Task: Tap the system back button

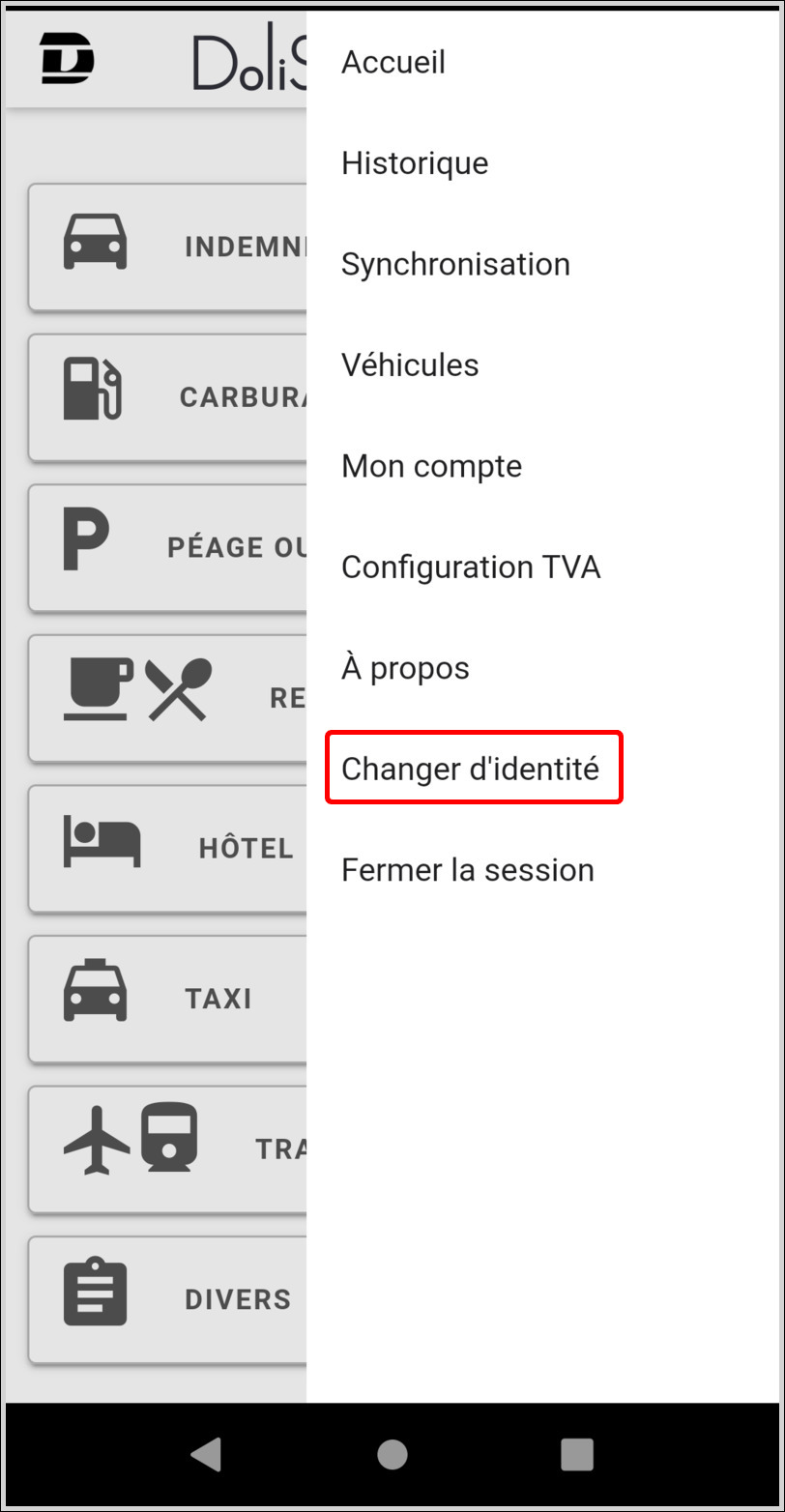Action: pyautogui.click(x=206, y=1454)
